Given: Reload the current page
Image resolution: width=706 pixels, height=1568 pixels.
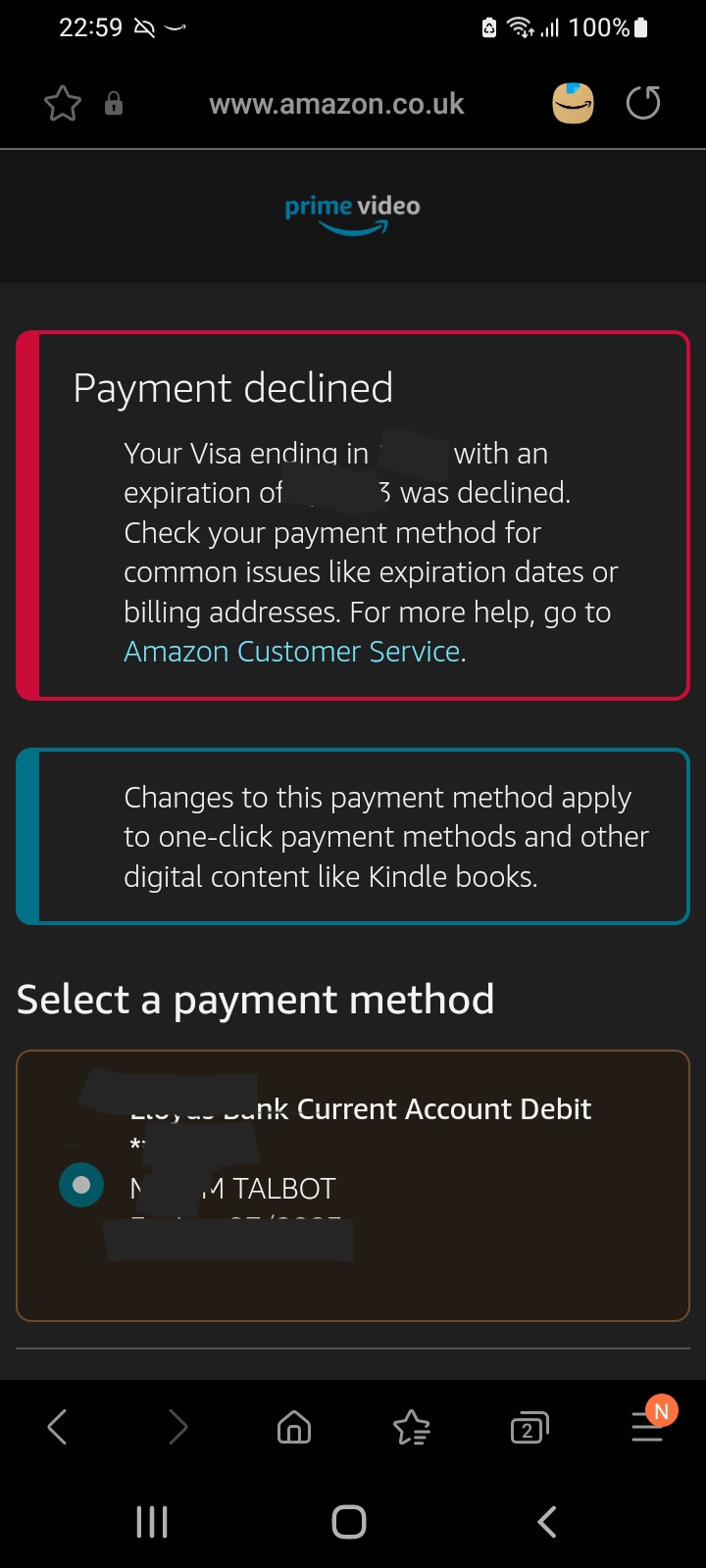Looking at the screenshot, I should coord(643,103).
